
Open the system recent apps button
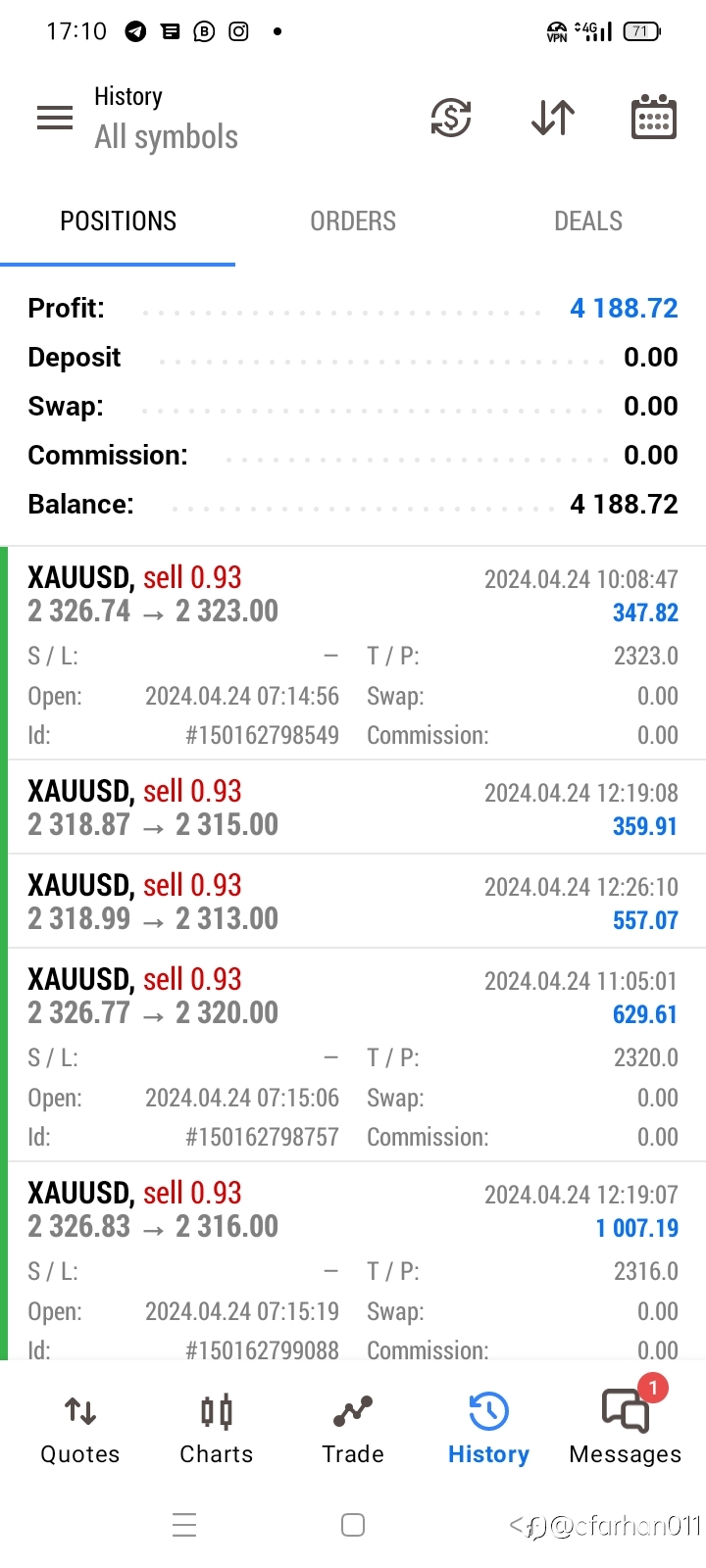184,1525
